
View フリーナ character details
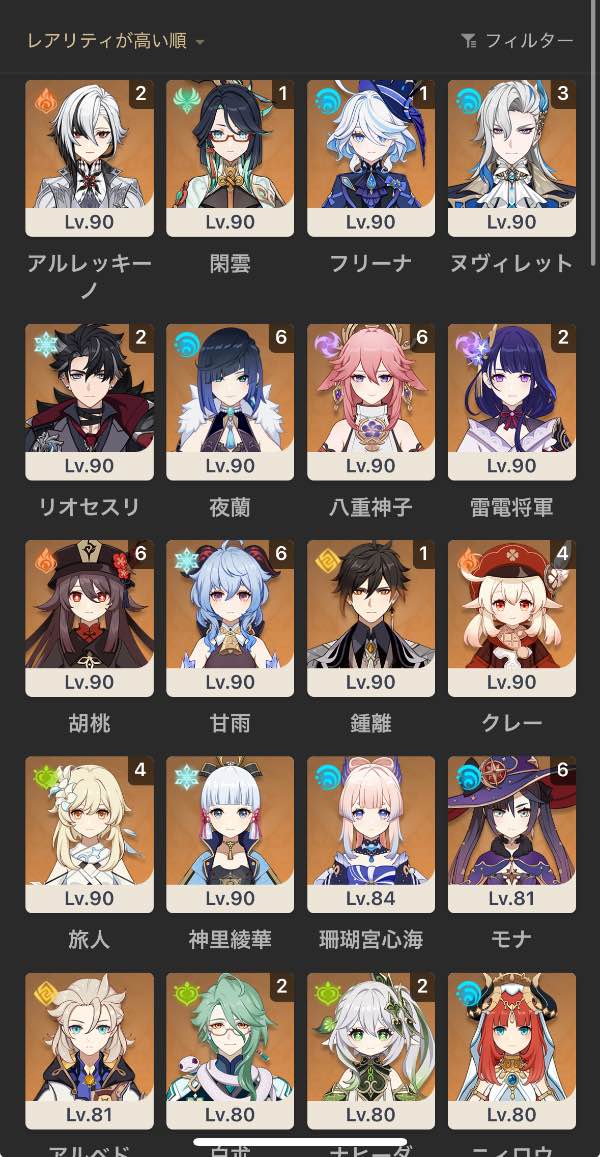pos(371,158)
